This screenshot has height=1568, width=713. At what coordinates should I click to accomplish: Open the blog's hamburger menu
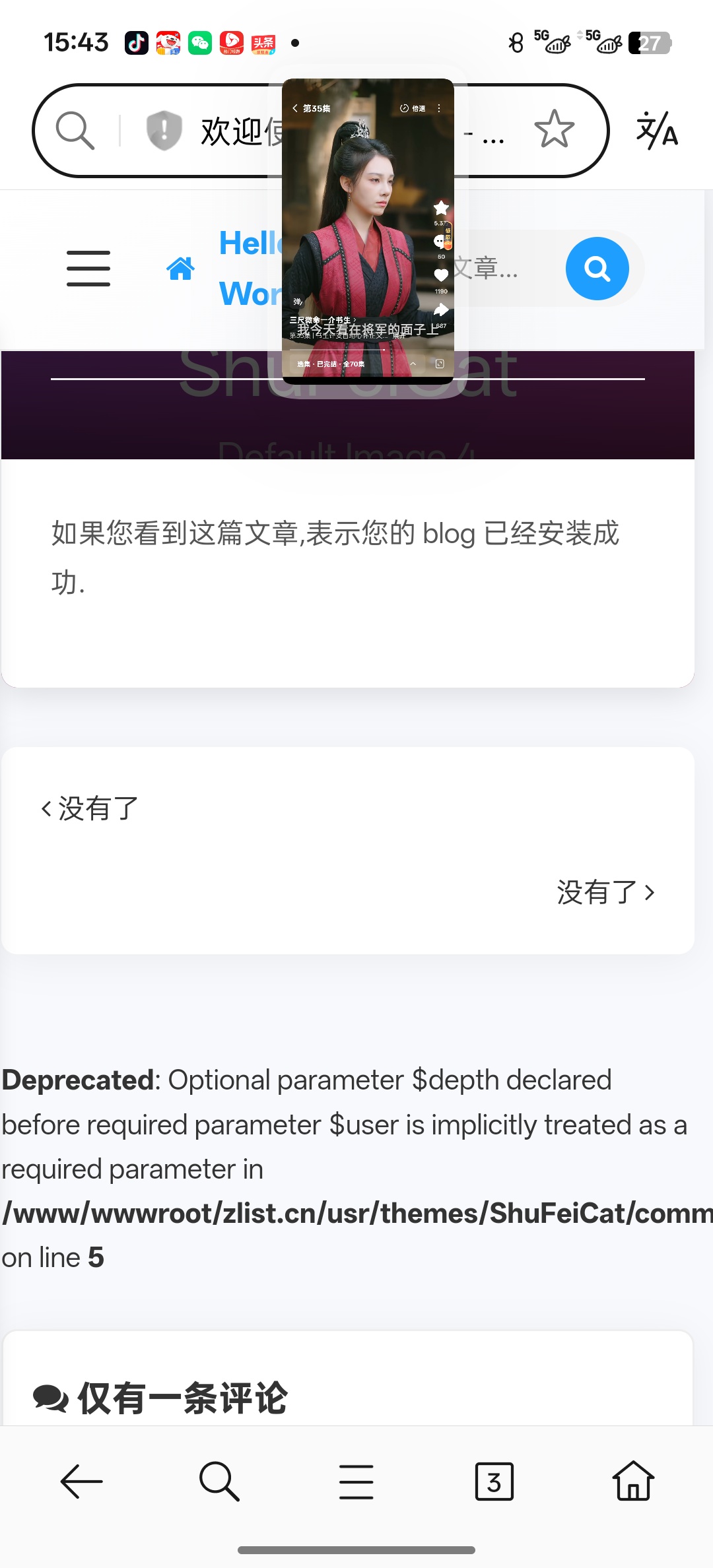click(x=88, y=269)
